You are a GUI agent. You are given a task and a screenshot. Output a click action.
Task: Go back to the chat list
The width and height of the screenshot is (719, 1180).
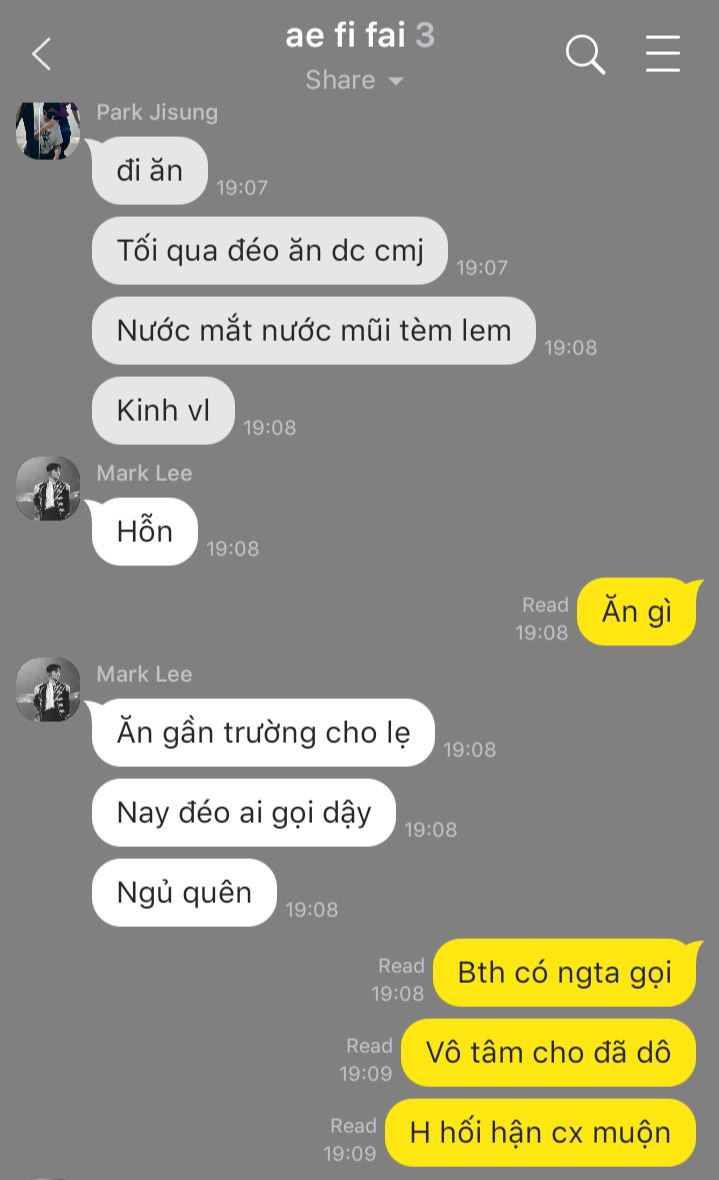[41, 54]
